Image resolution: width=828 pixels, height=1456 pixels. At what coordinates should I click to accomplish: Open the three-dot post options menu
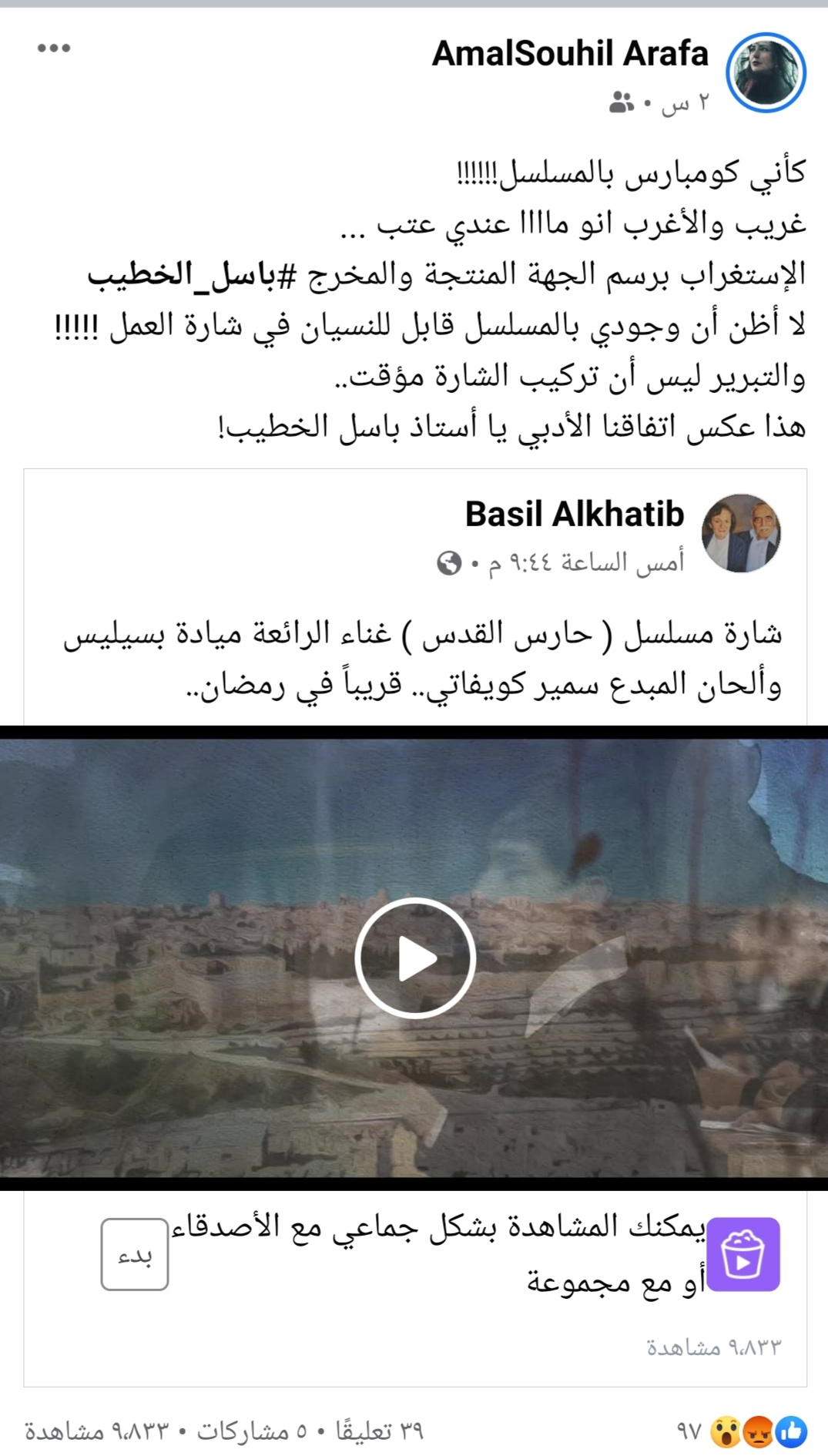(54, 48)
